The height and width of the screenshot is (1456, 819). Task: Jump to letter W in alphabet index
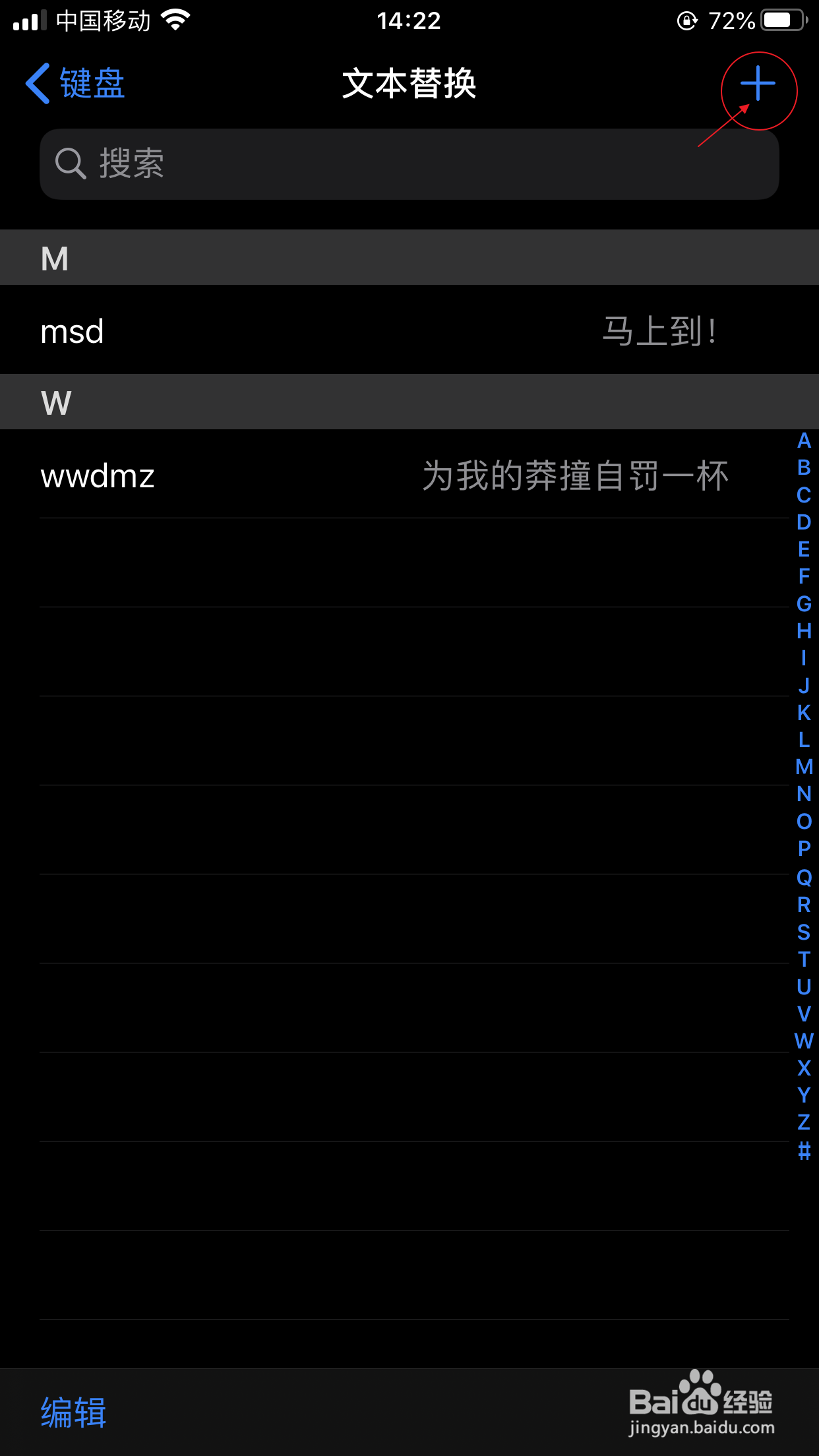pyautogui.click(x=803, y=1042)
